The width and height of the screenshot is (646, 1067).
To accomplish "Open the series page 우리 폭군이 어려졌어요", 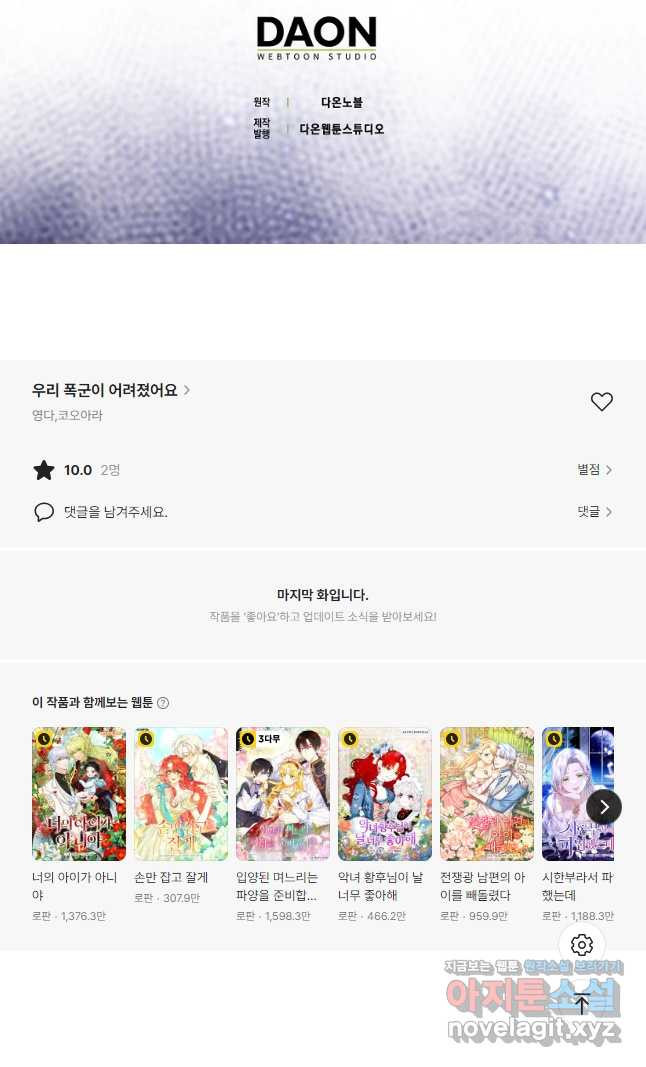I will tap(111, 390).
